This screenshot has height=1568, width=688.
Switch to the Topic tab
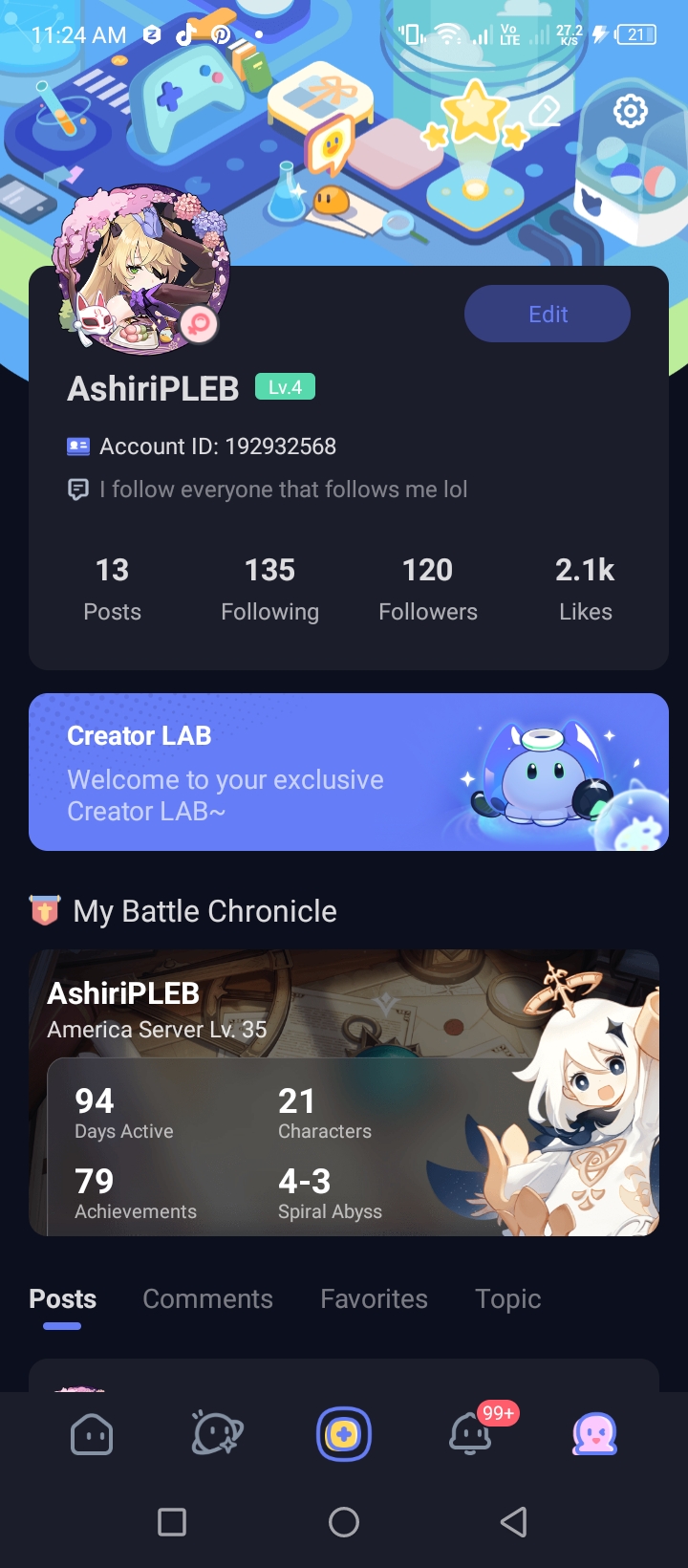507,1298
